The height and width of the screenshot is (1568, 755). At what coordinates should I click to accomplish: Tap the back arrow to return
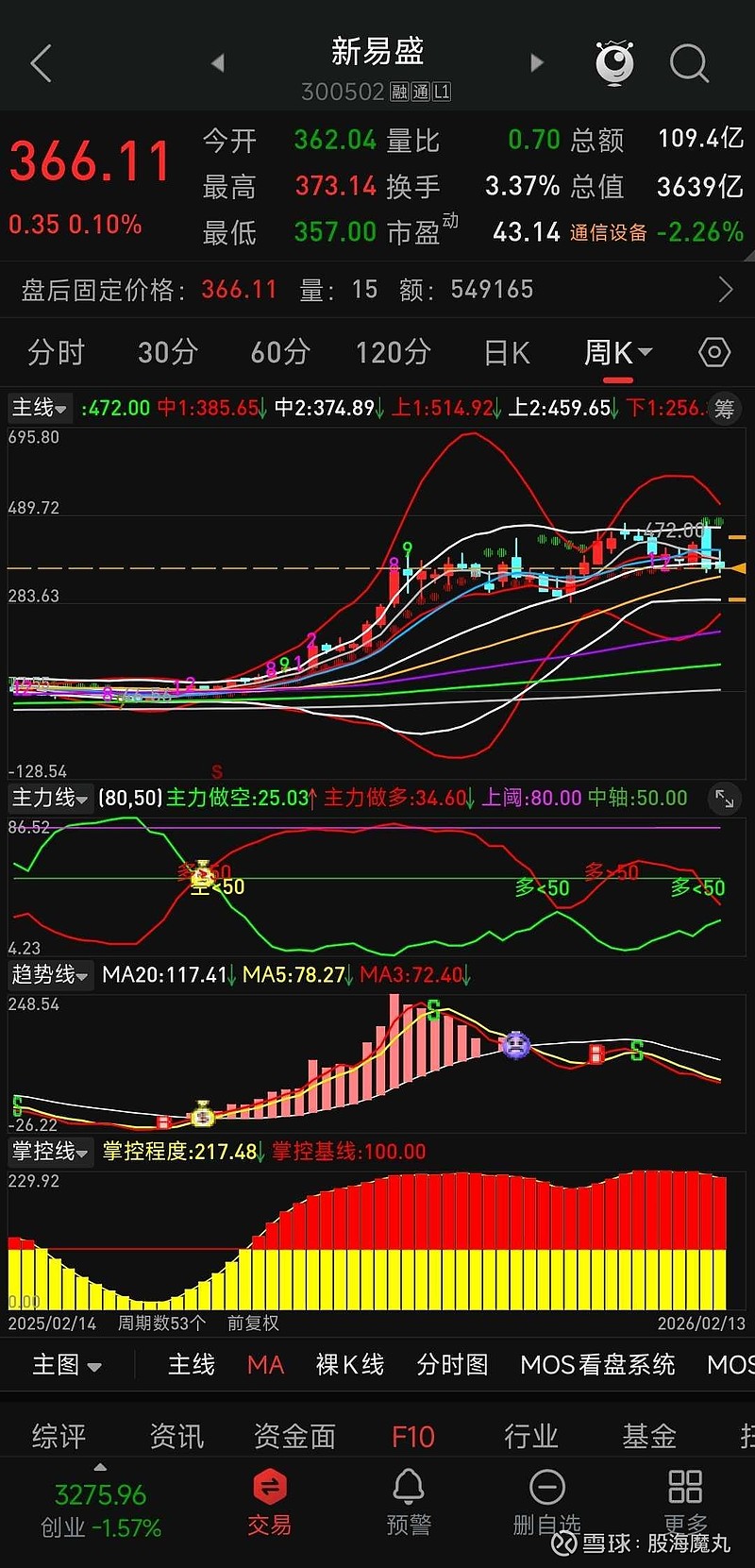pyautogui.click(x=40, y=62)
